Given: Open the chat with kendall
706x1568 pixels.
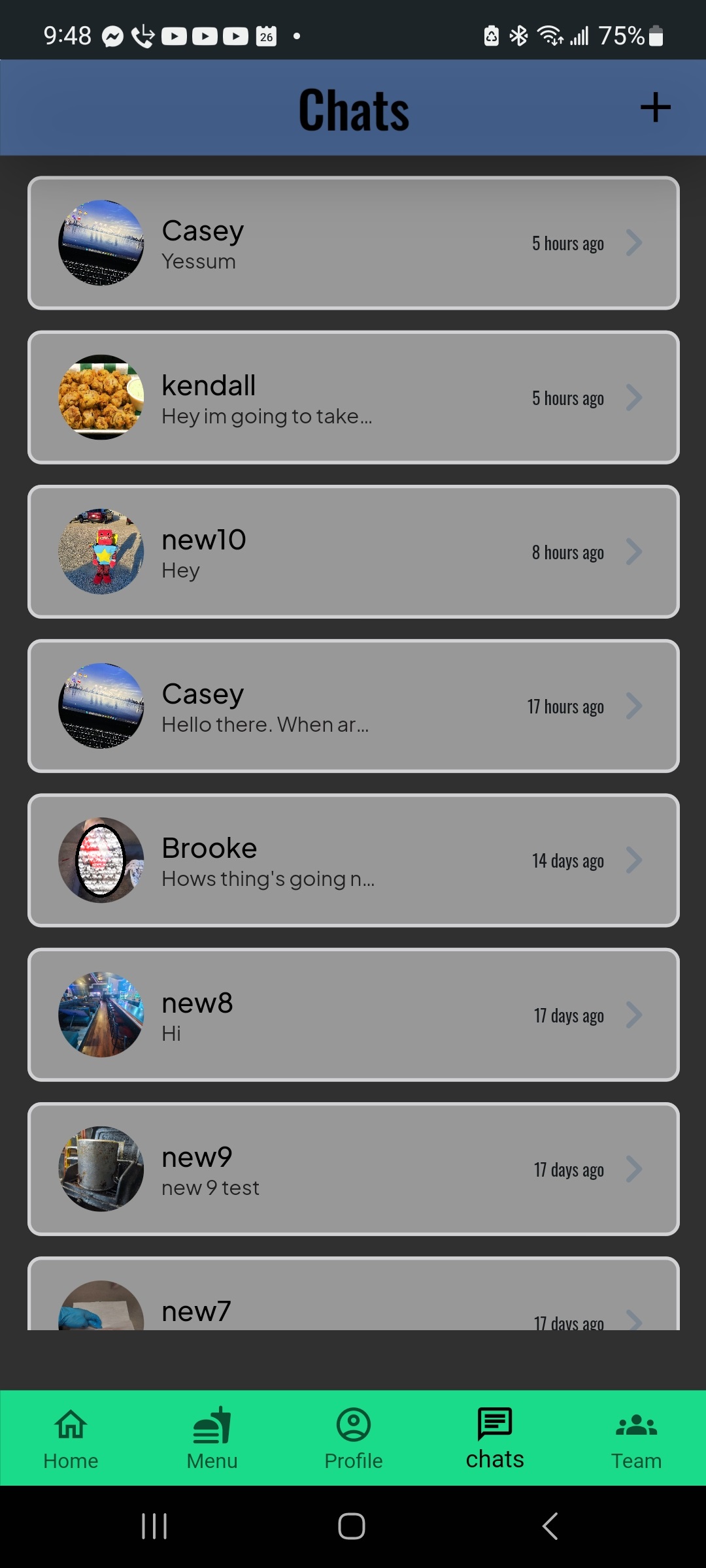Looking at the screenshot, I should (353, 397).
